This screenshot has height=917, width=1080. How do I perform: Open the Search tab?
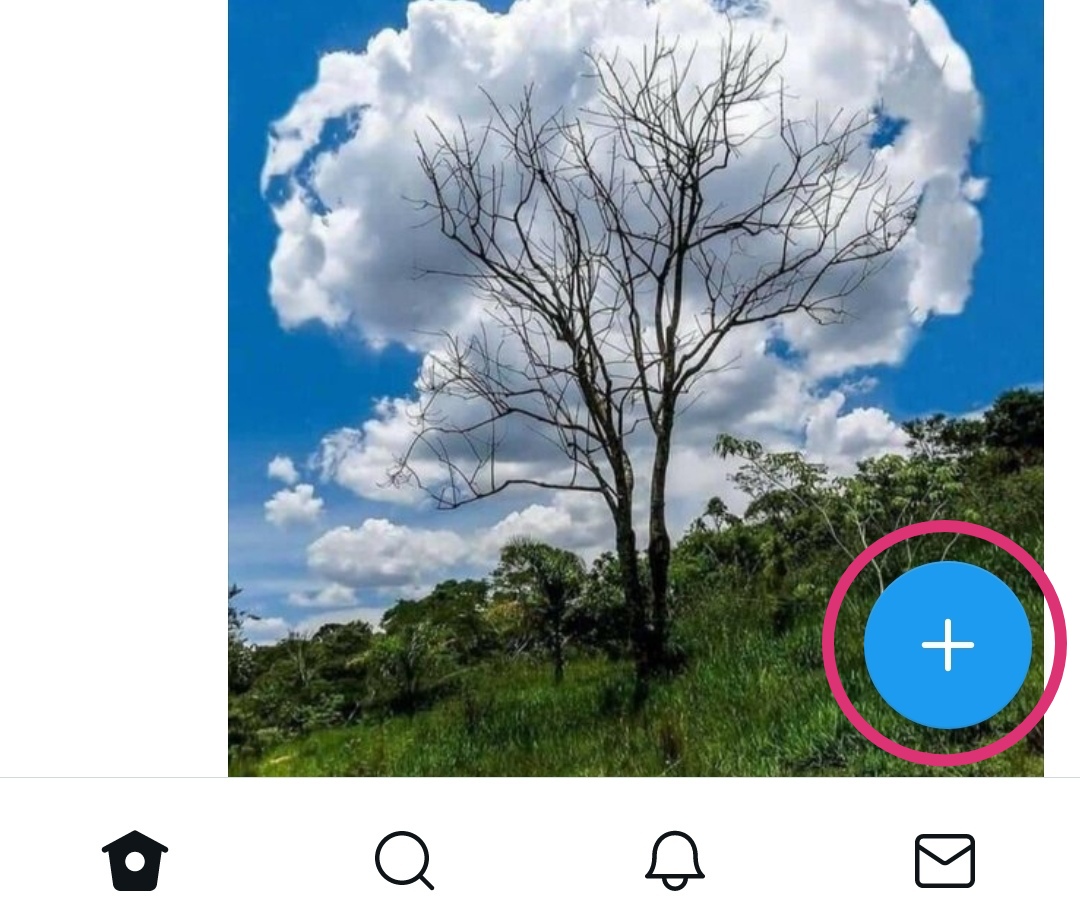click(x=404, y=860)
